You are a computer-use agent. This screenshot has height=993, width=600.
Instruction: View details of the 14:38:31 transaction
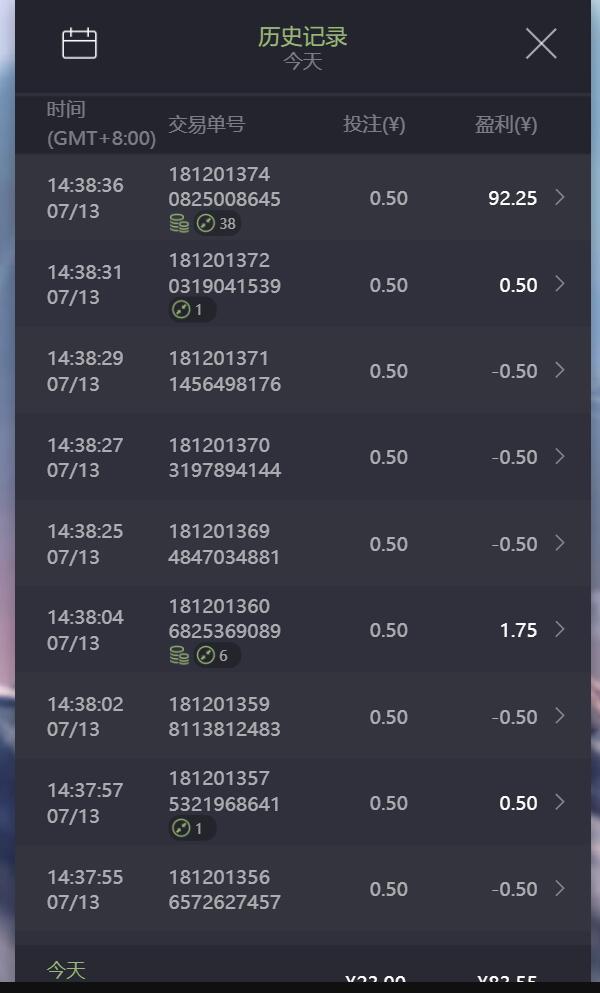point(302,284)
